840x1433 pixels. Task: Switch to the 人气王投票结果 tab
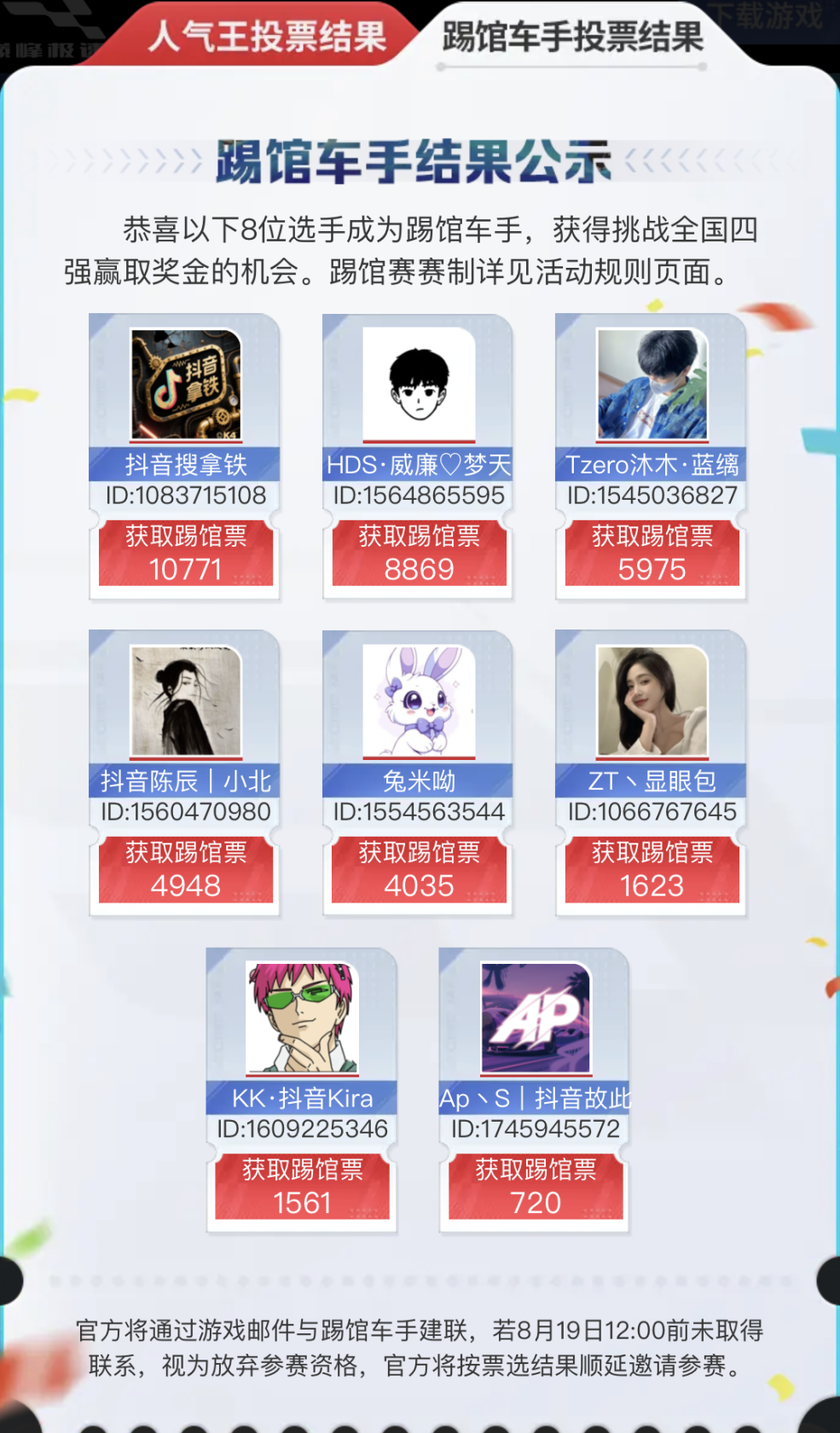(x=266, y=37)
